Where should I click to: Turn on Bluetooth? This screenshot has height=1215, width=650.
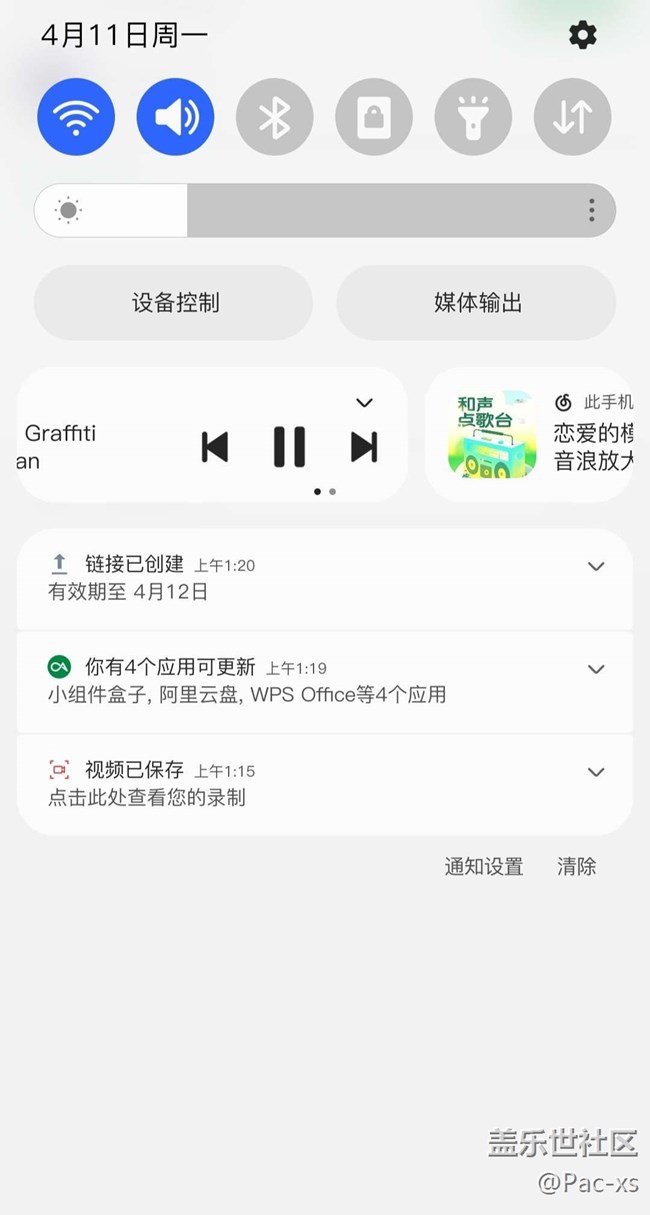coord(274,117)
